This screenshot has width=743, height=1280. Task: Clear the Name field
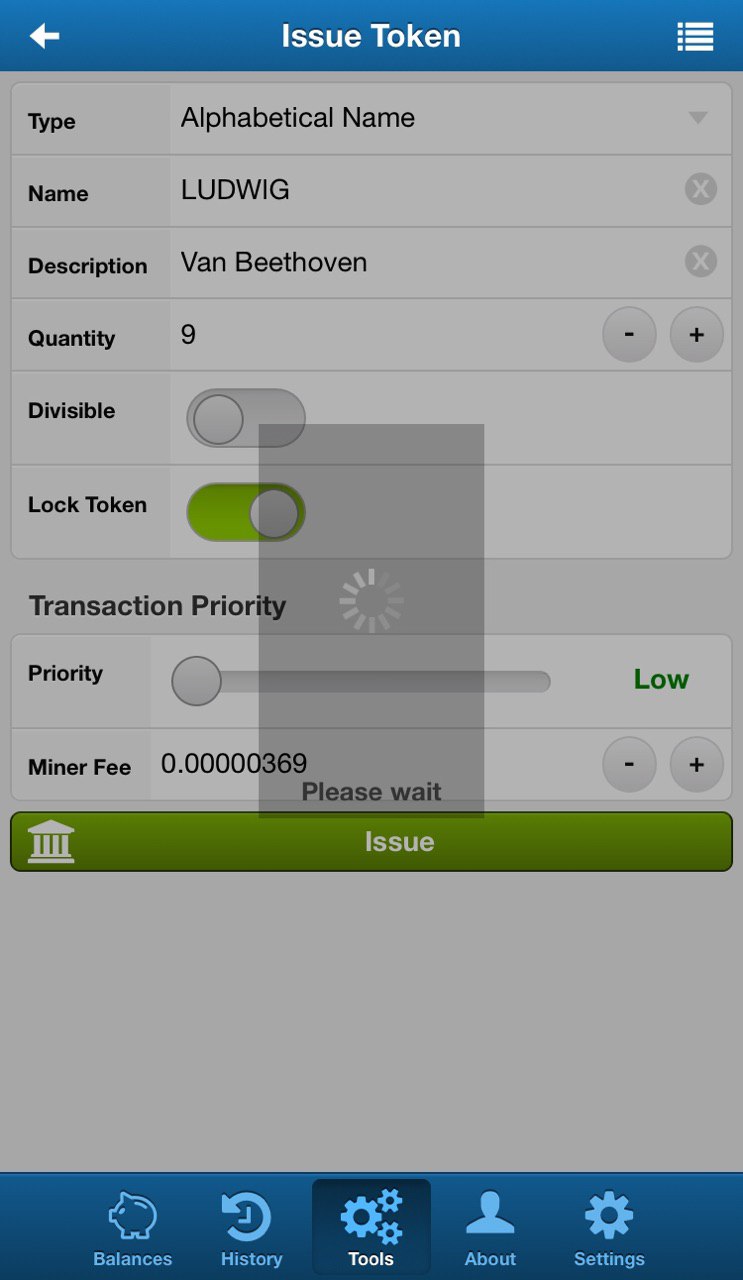701,189
